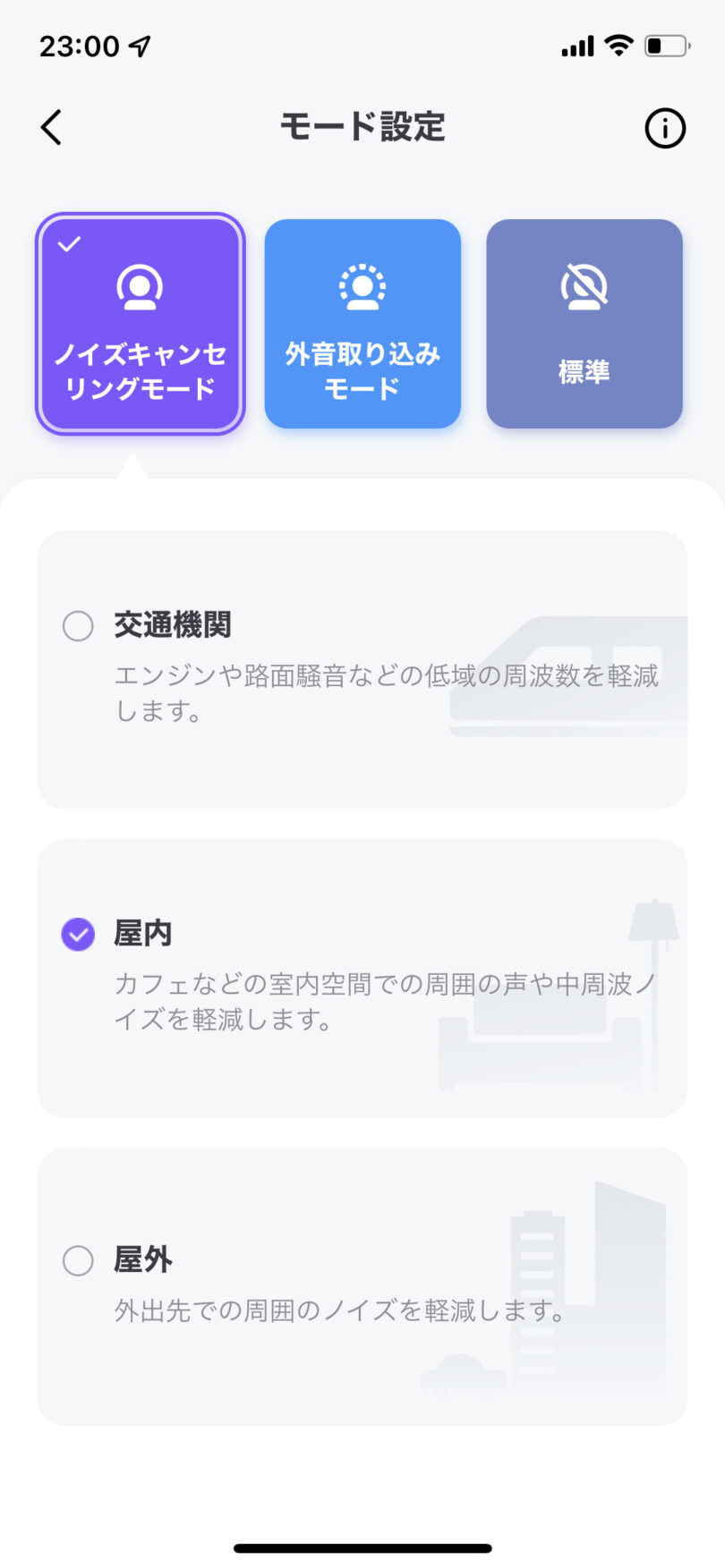This screenshot has width=725, height=1568.
Task: Switch to 外音取り込みモード
Action: click(x=362, y=324)
